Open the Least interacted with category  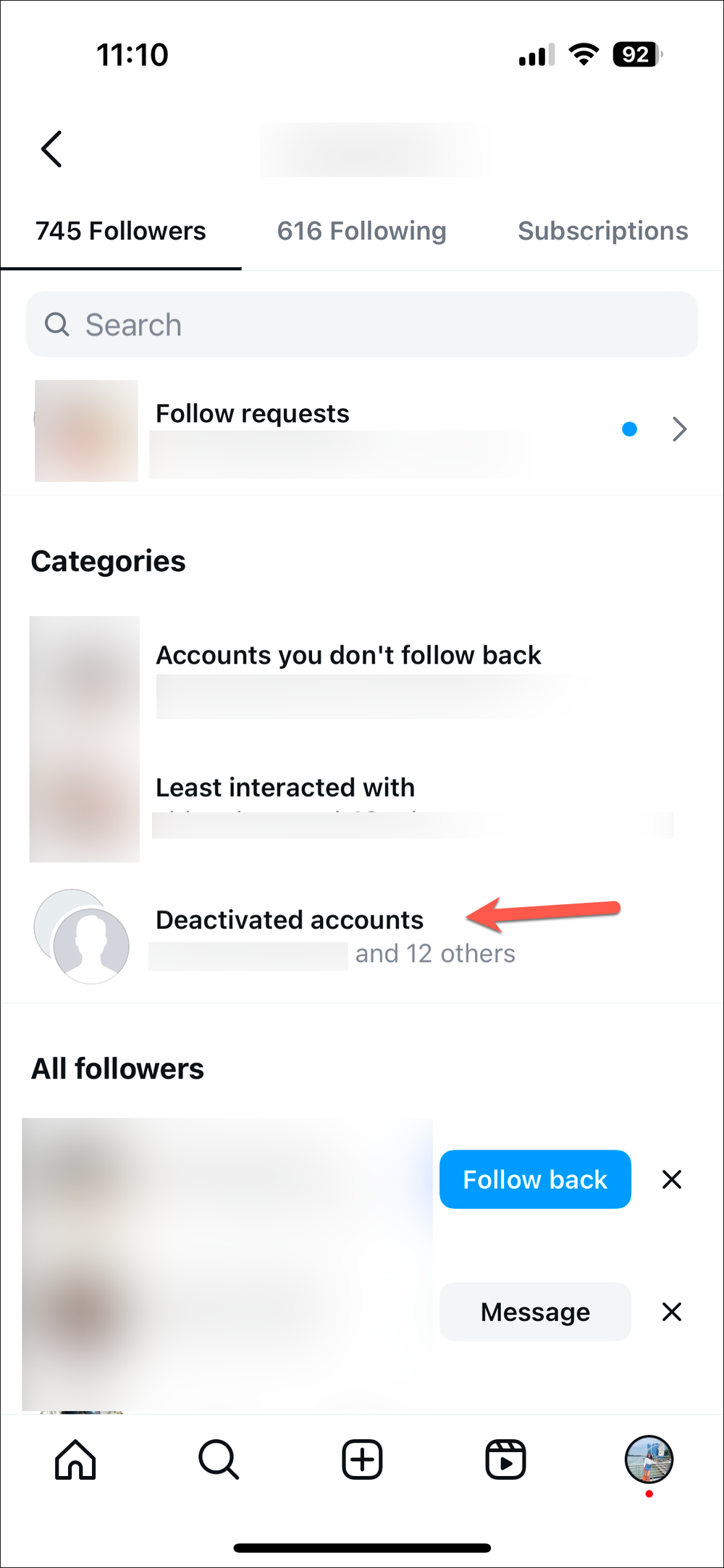click(x=285, y=788)
